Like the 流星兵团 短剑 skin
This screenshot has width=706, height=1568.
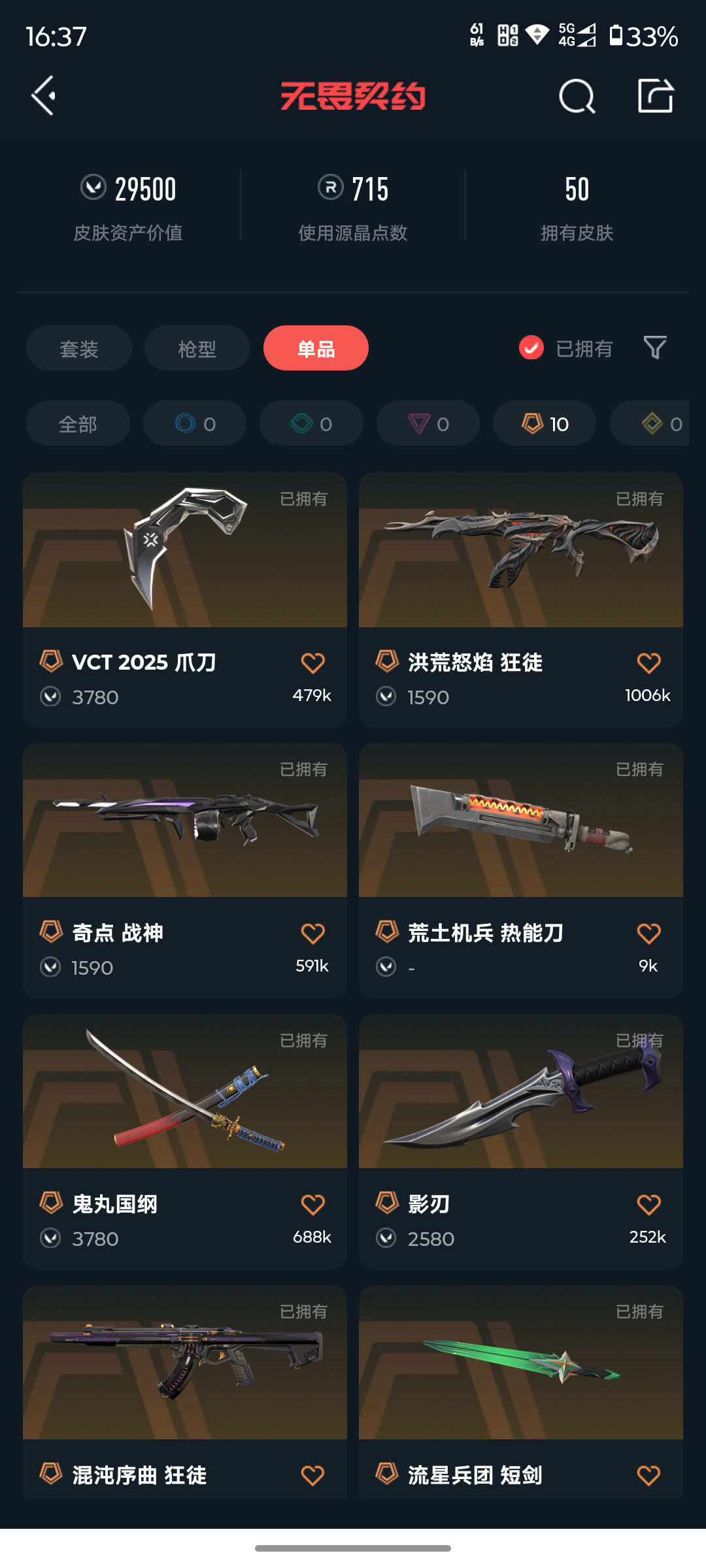click(x=648, y=1475)
